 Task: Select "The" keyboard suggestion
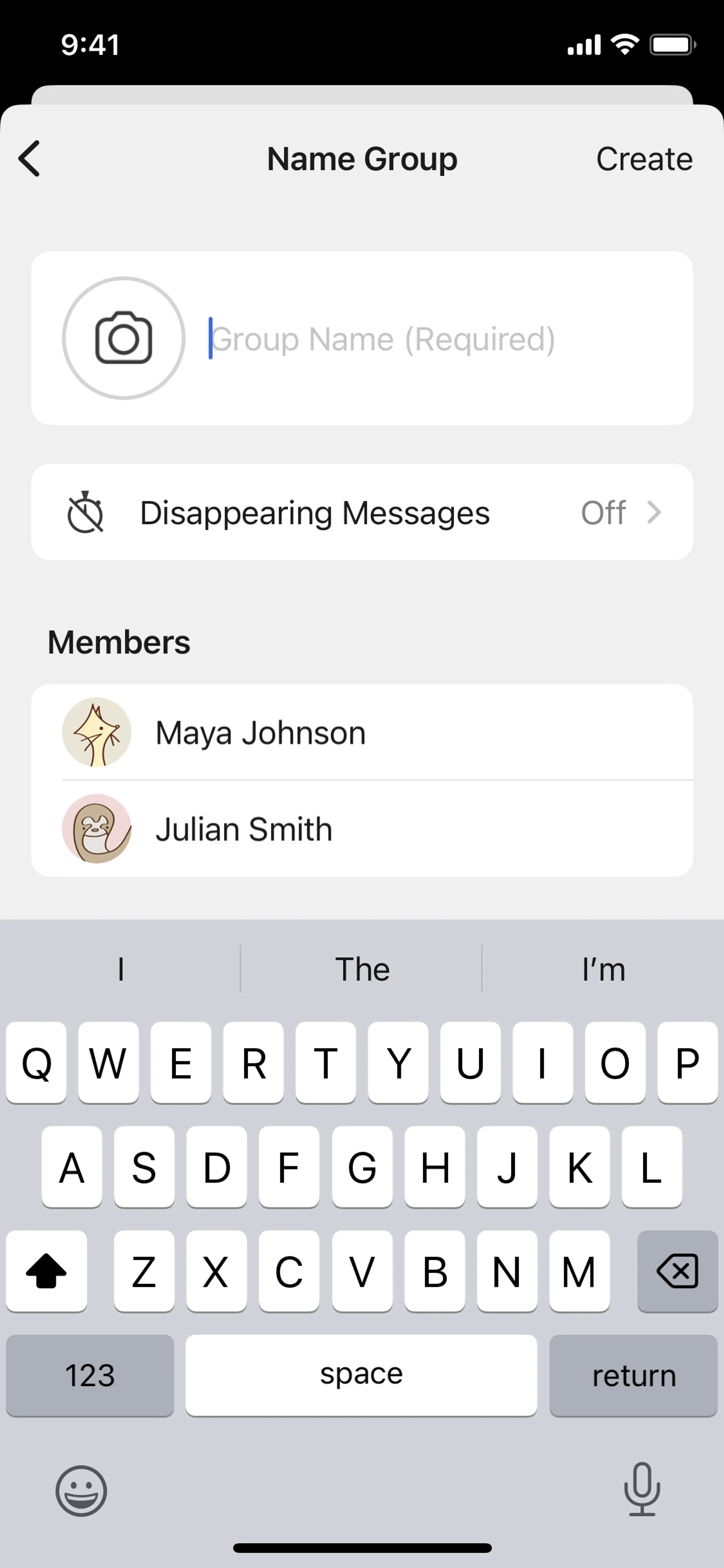point(362,969)
